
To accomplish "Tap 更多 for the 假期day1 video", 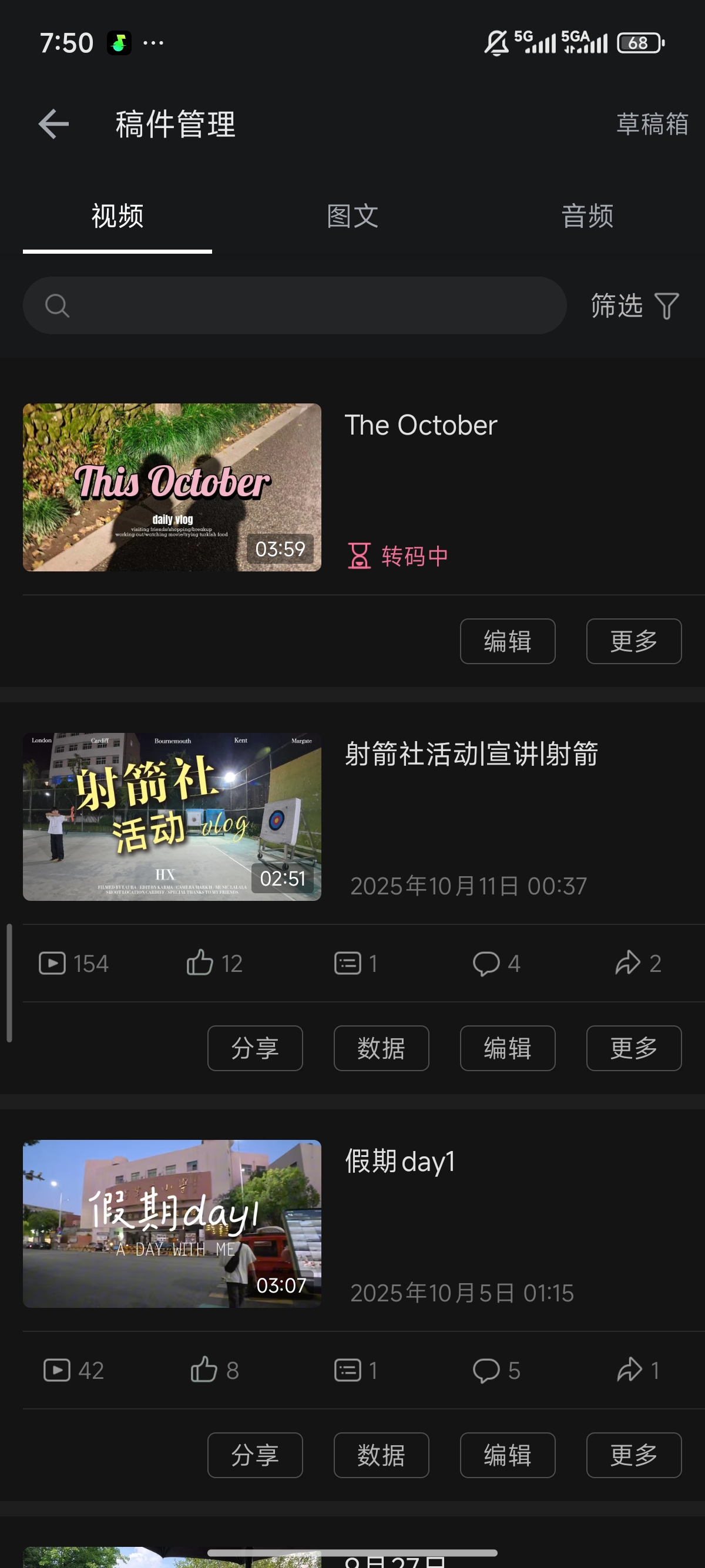I will [634, 1455].
